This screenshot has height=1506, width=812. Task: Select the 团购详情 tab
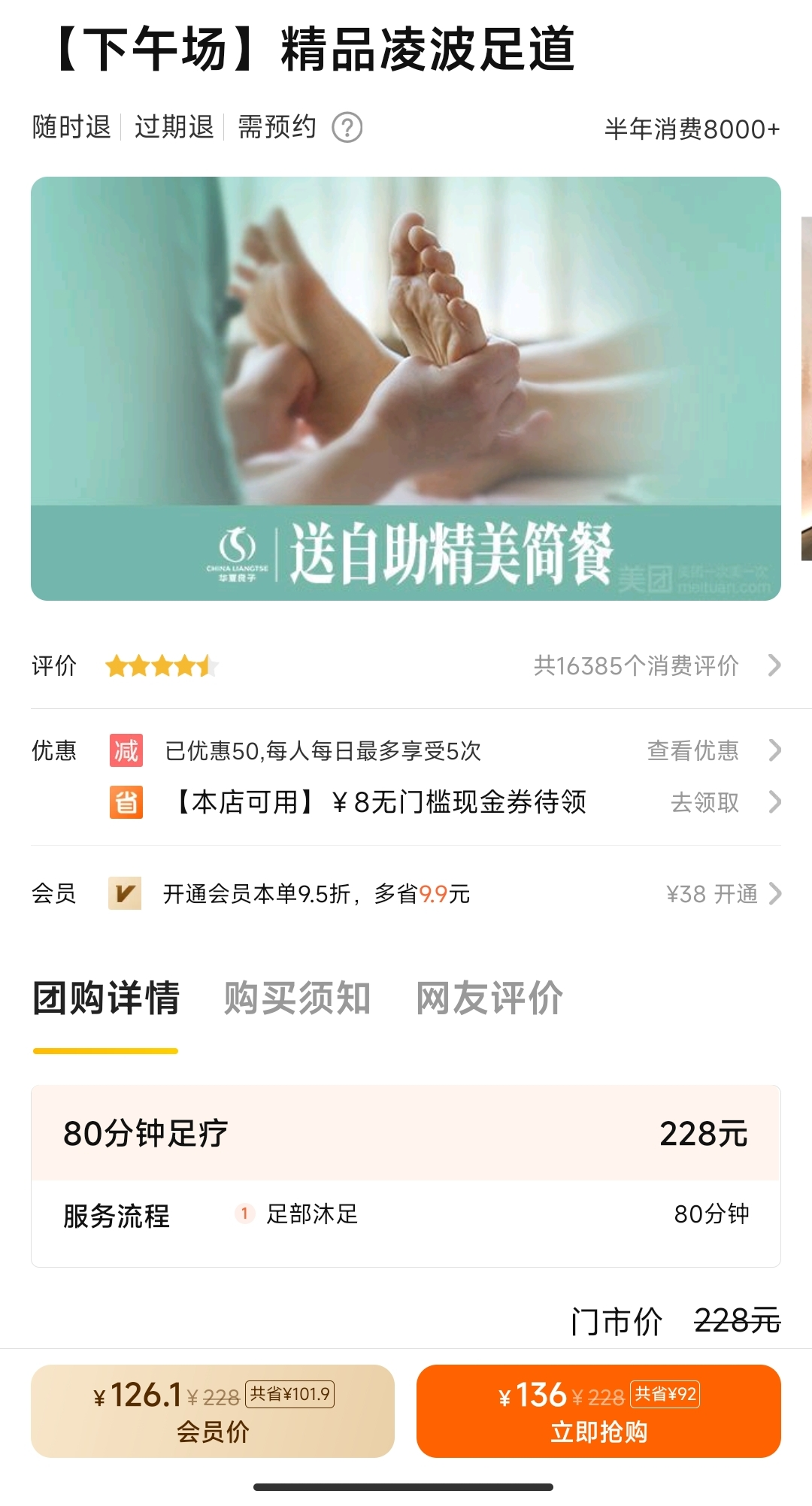106,998
